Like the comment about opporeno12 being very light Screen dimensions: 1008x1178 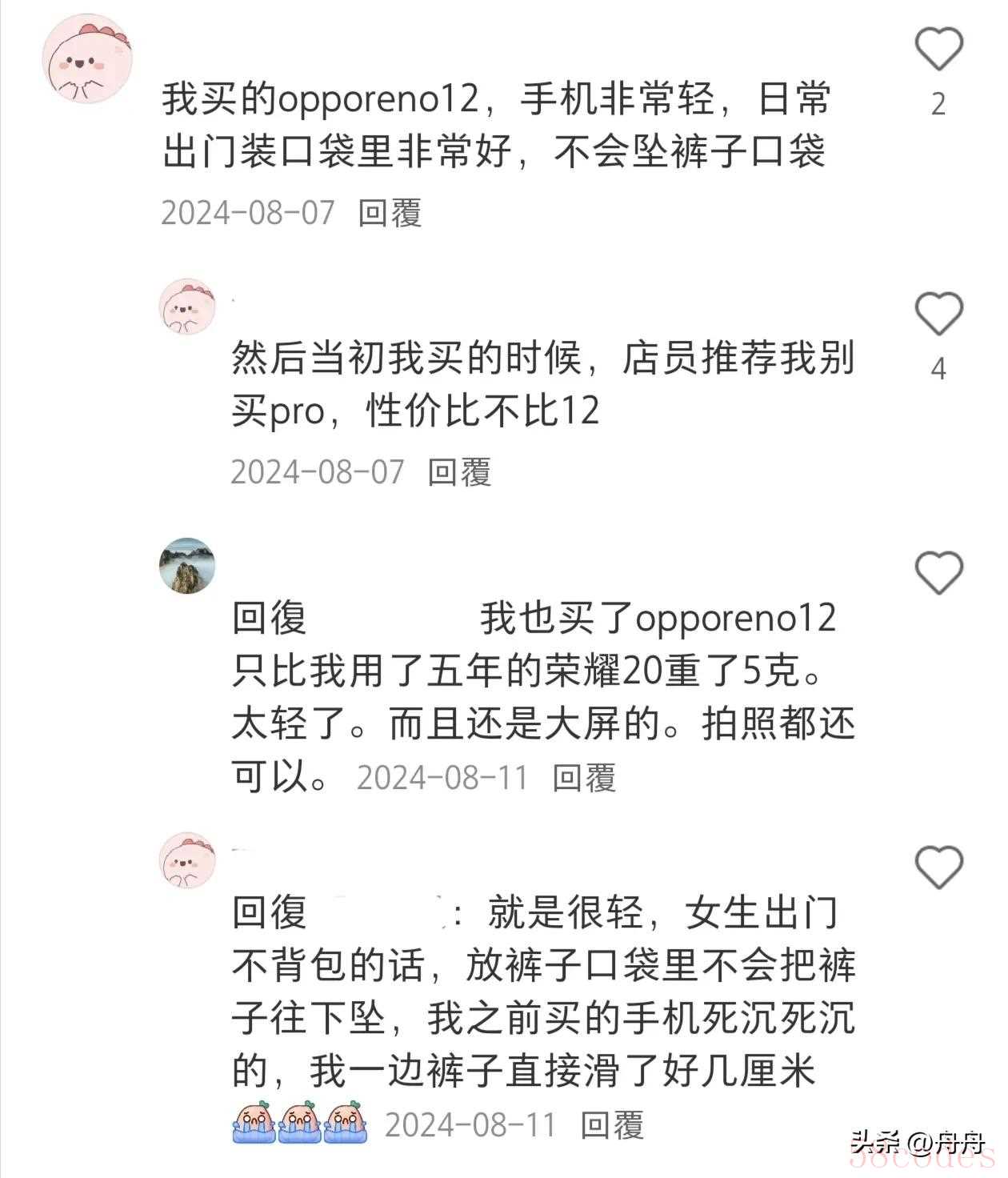click(x=938, y=49)
